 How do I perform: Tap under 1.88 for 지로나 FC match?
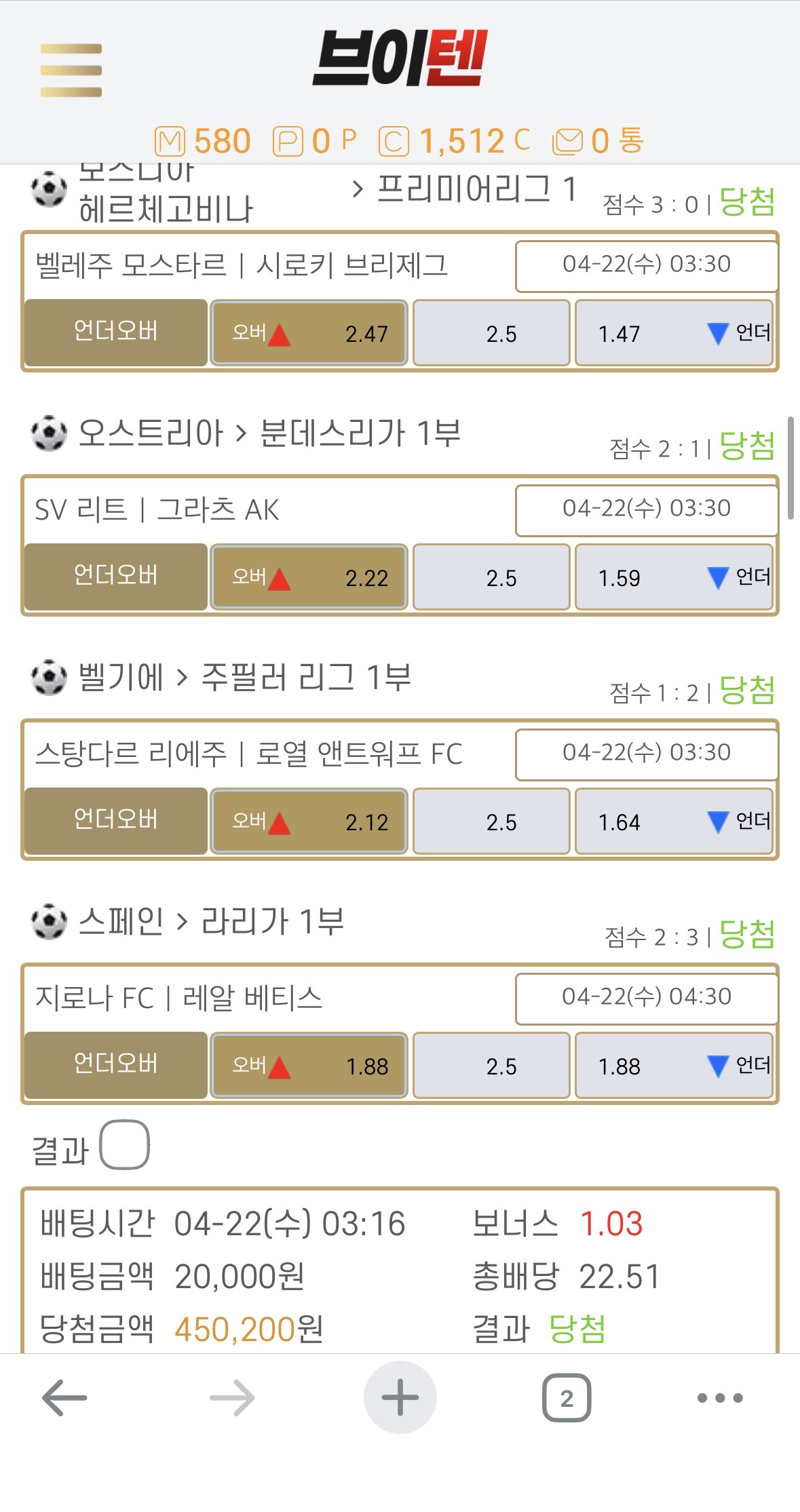coord(674,1066)
